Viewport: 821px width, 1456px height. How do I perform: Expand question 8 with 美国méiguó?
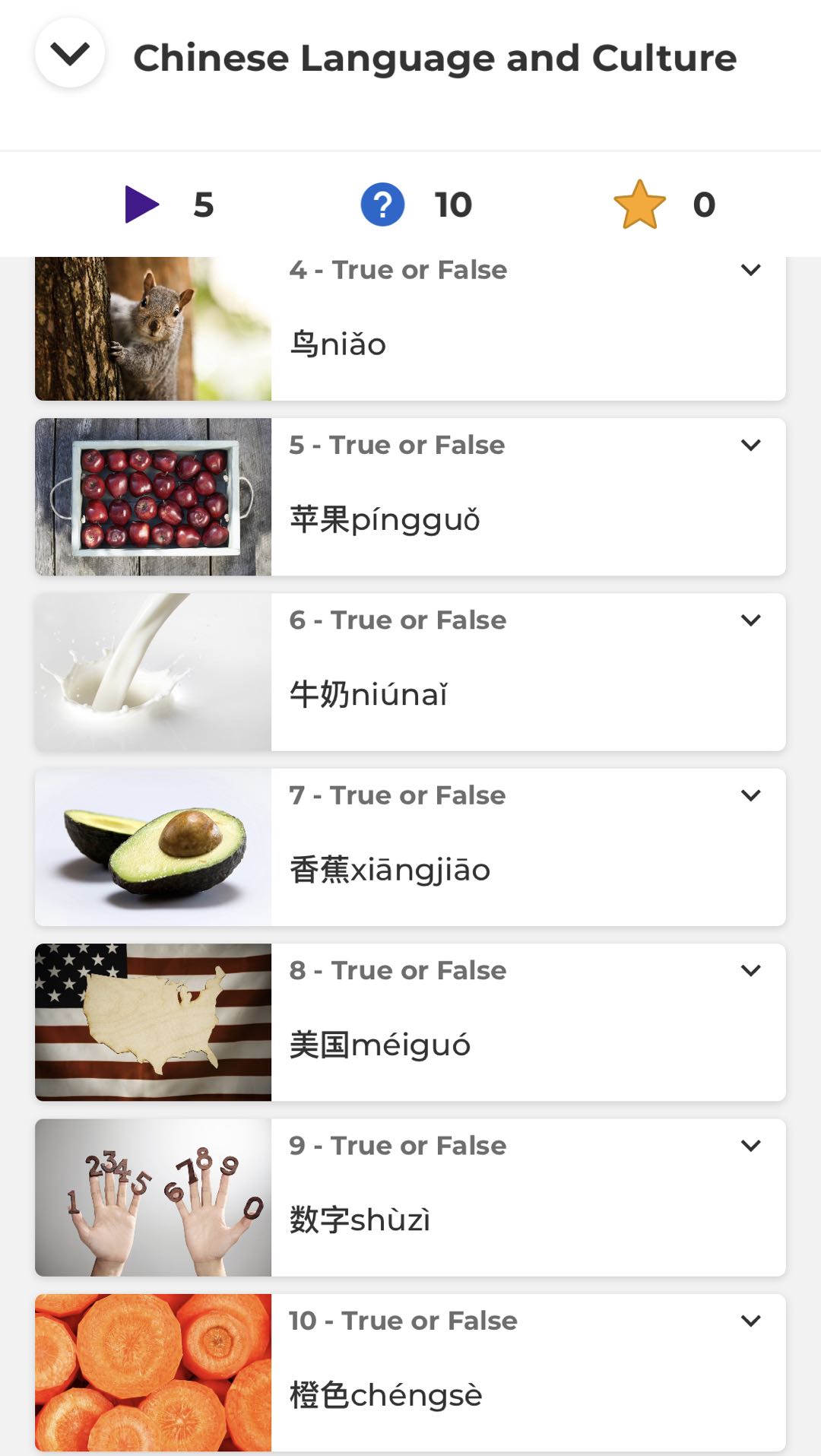(750, 971)
